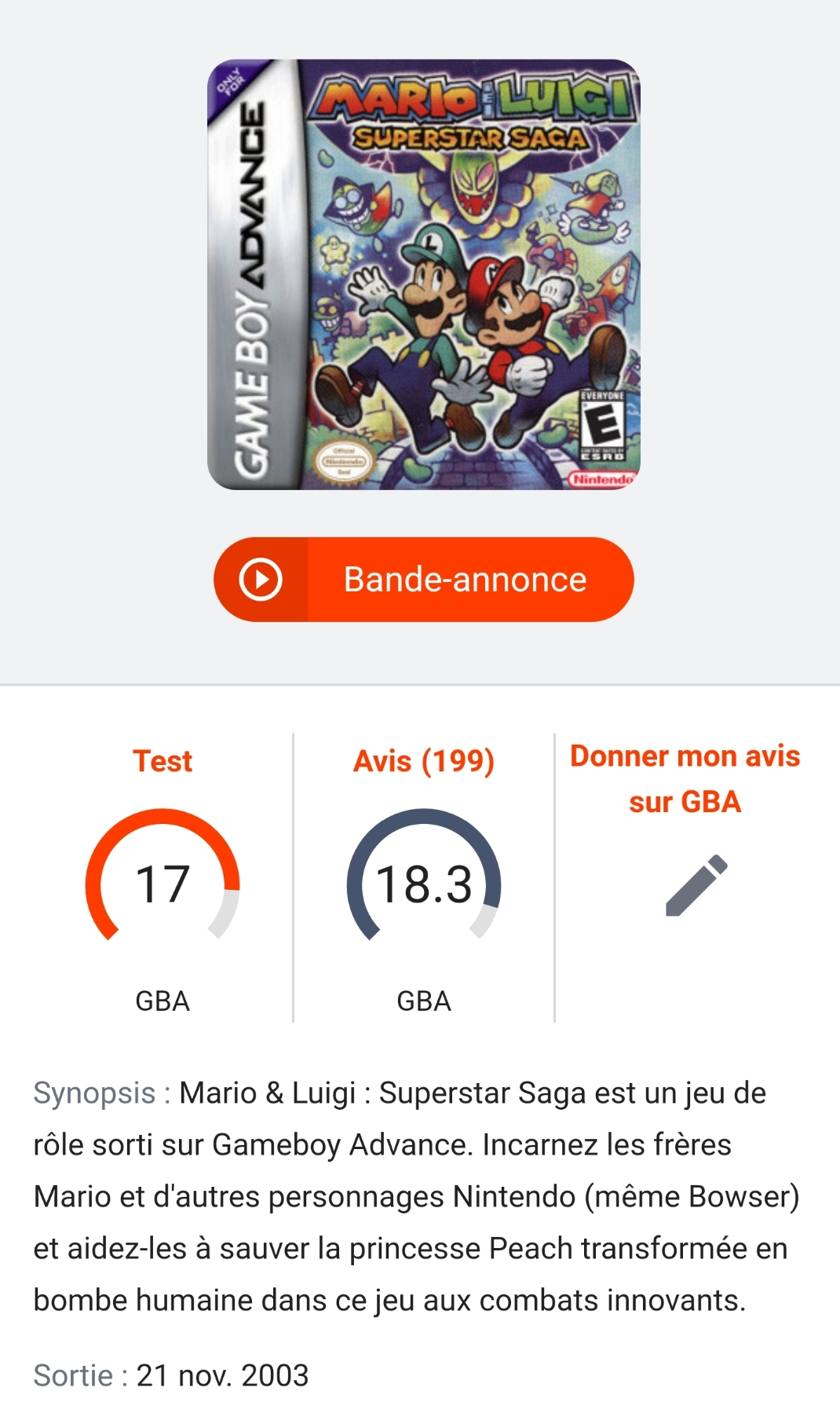Tap the pencil icon to write a review

[x=696, y=885]
